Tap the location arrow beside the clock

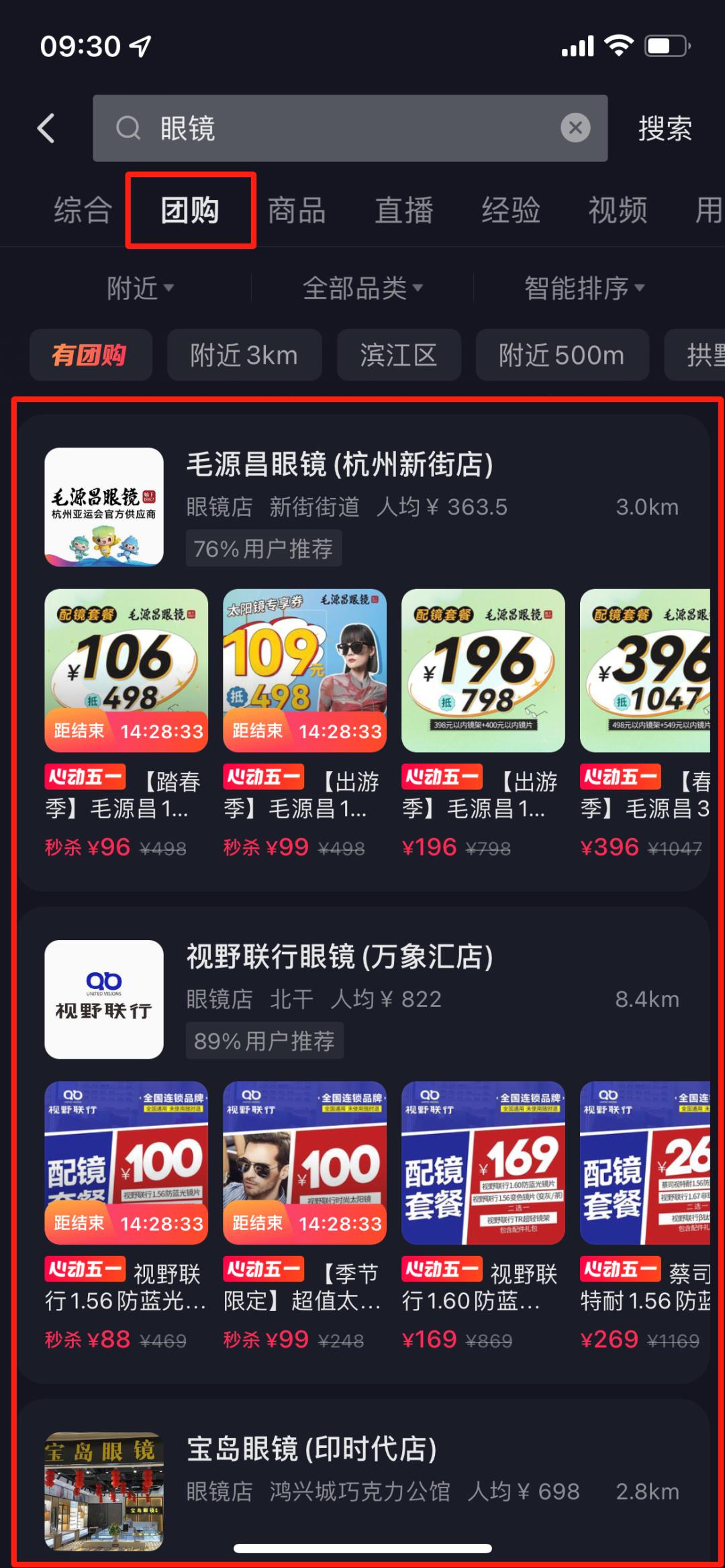[139, 46]
